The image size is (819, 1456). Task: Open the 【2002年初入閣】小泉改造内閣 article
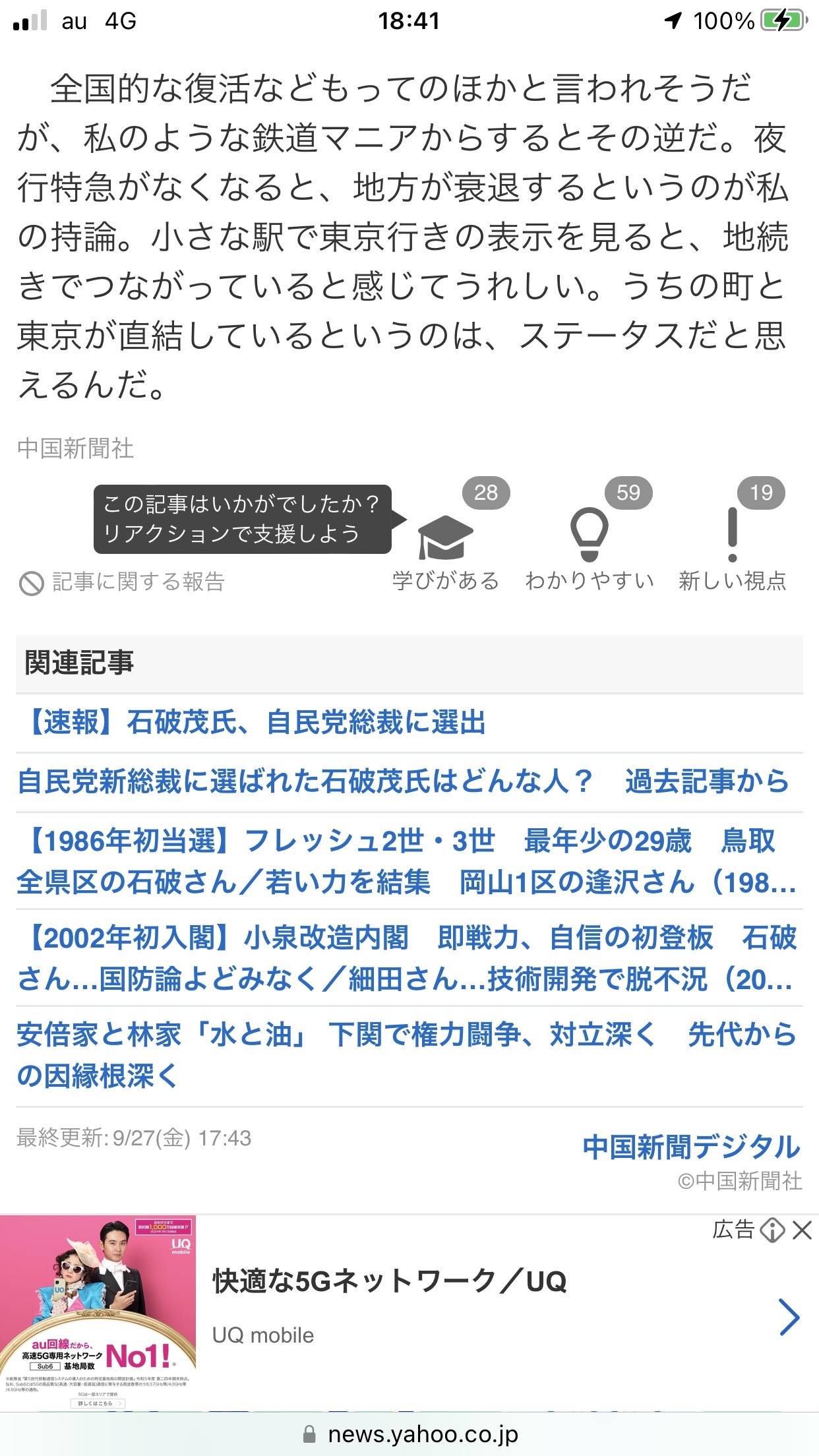coord(407,958)
